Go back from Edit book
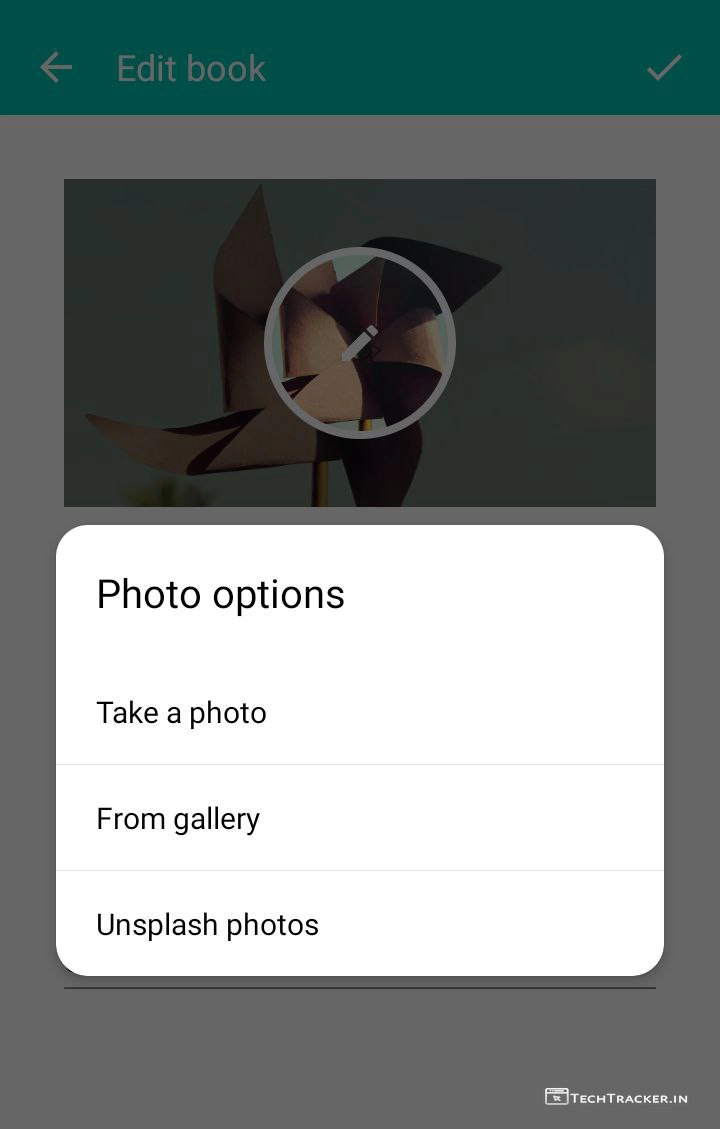Screen dimensions: 720x1129 [x=56, y=68]
